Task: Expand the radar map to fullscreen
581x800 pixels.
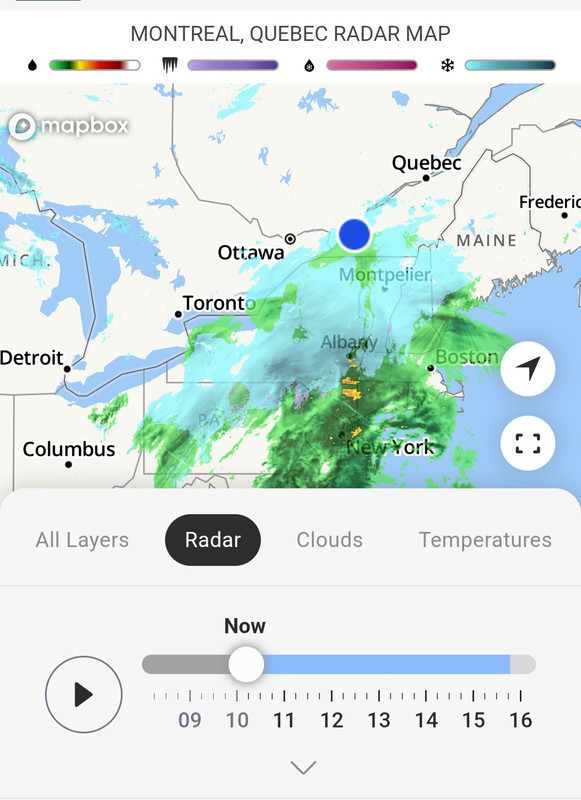Action: click(x=528, y=443)
